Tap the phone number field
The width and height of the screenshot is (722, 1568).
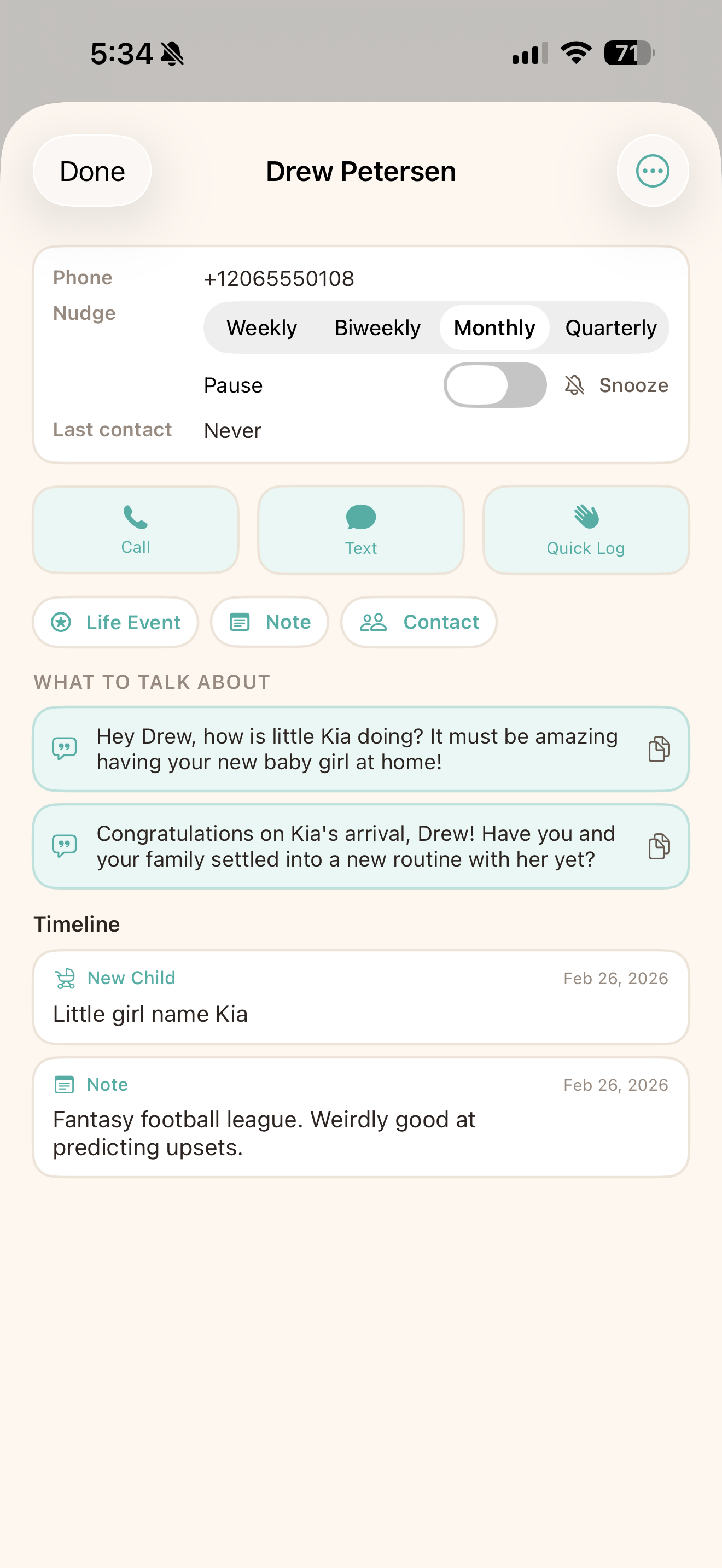(x=279, y=279)
